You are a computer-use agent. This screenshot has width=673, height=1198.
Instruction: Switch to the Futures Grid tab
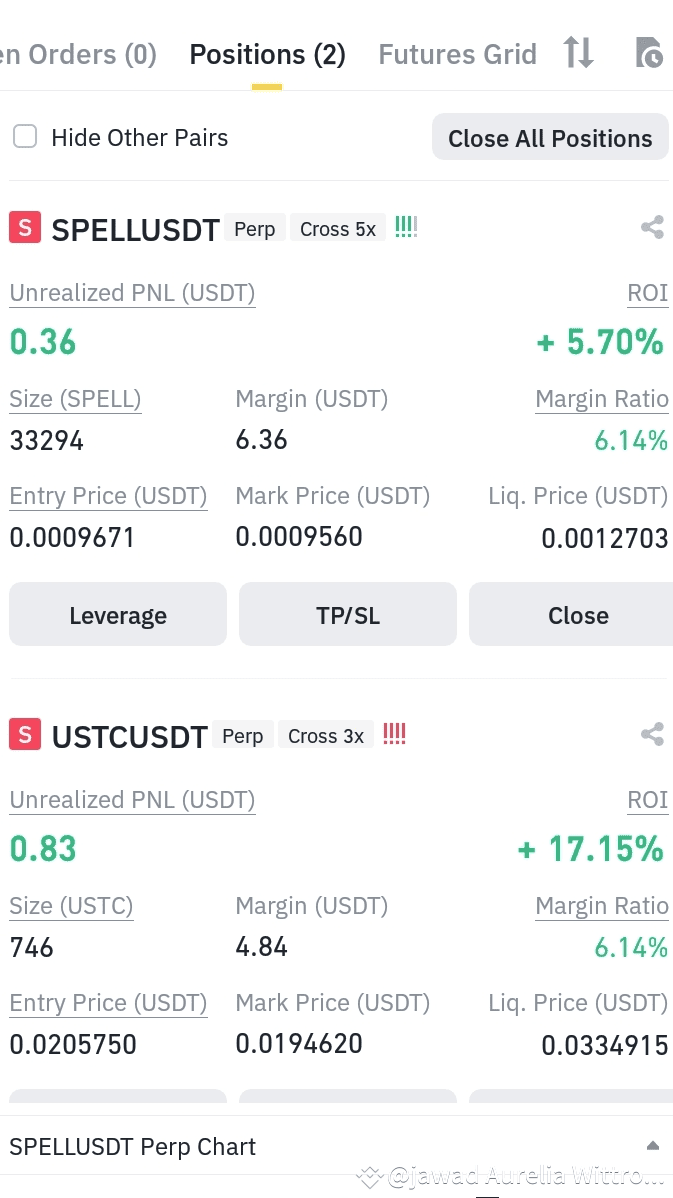[x=457, y=54]
